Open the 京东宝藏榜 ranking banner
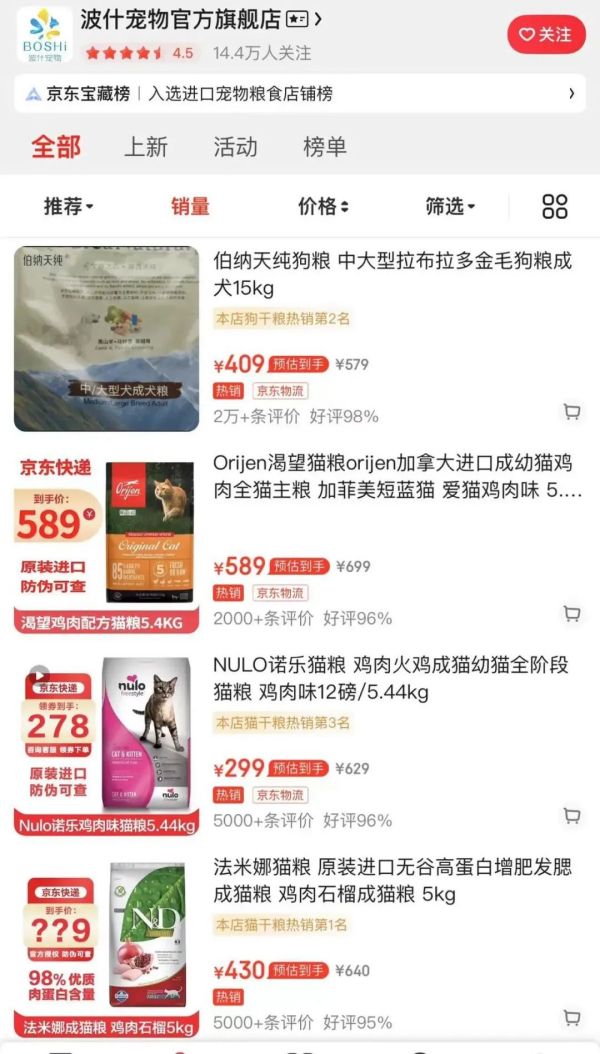The image size is (600, 1054). pyautogui.click(x=300, y=94)
